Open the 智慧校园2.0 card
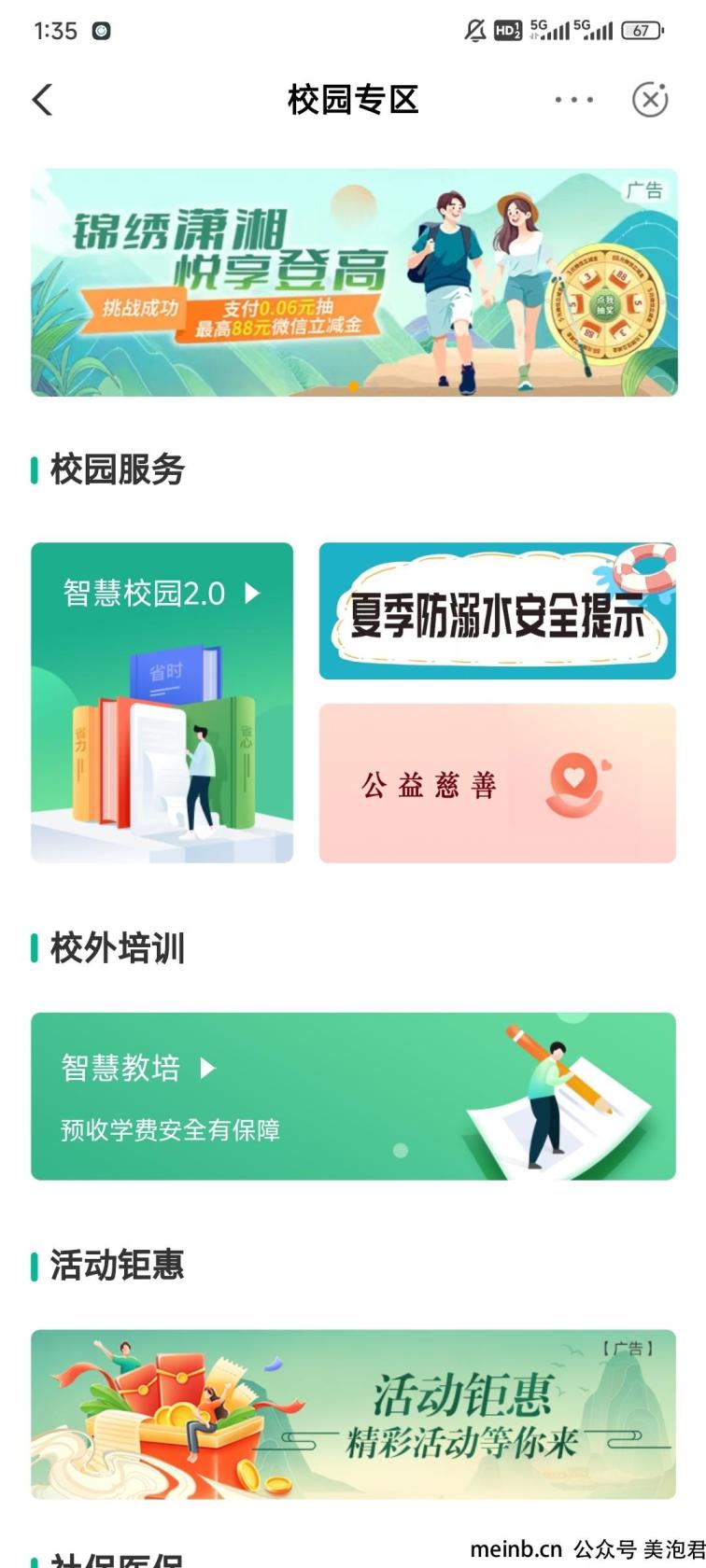706x1568 pixels. [x=162, y=703]
